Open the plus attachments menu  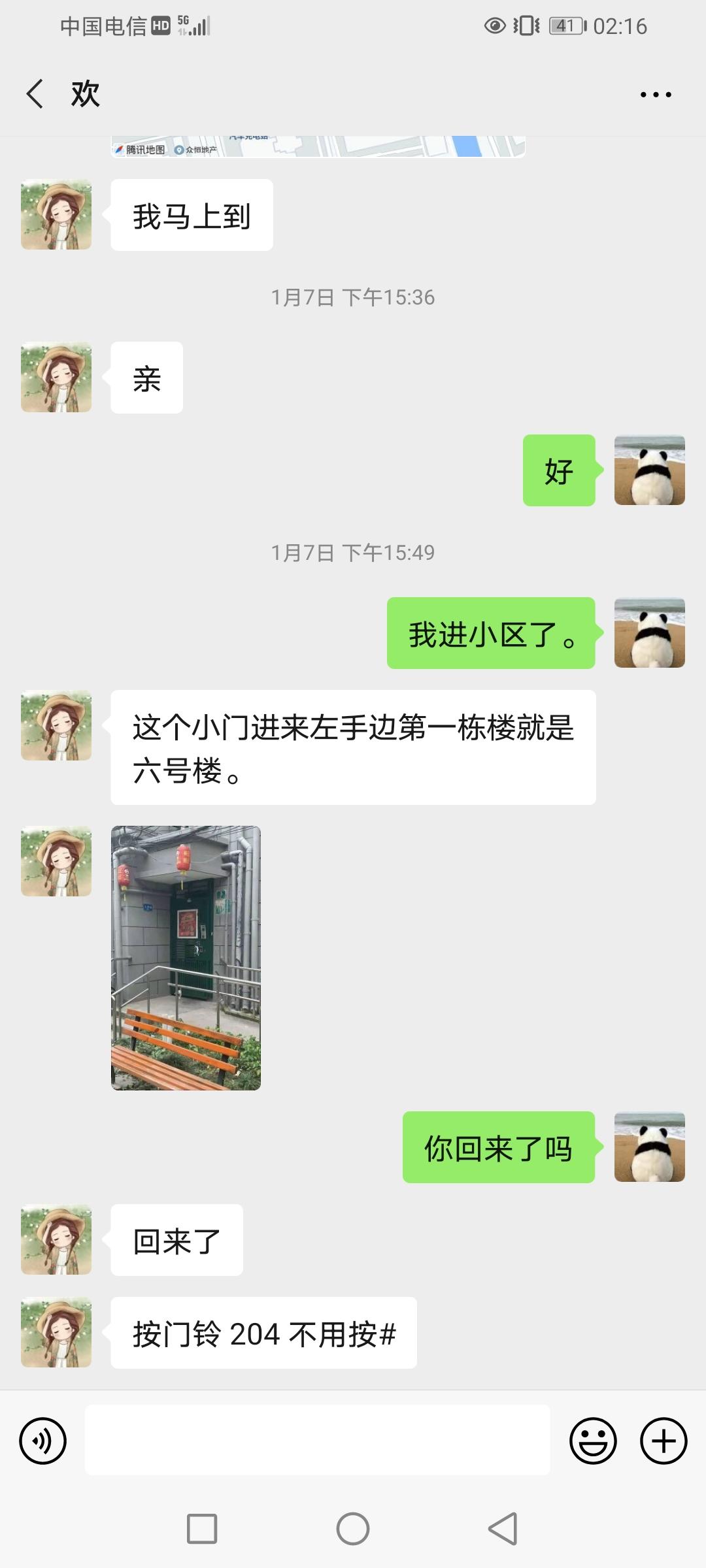[x=663, y=1441]
